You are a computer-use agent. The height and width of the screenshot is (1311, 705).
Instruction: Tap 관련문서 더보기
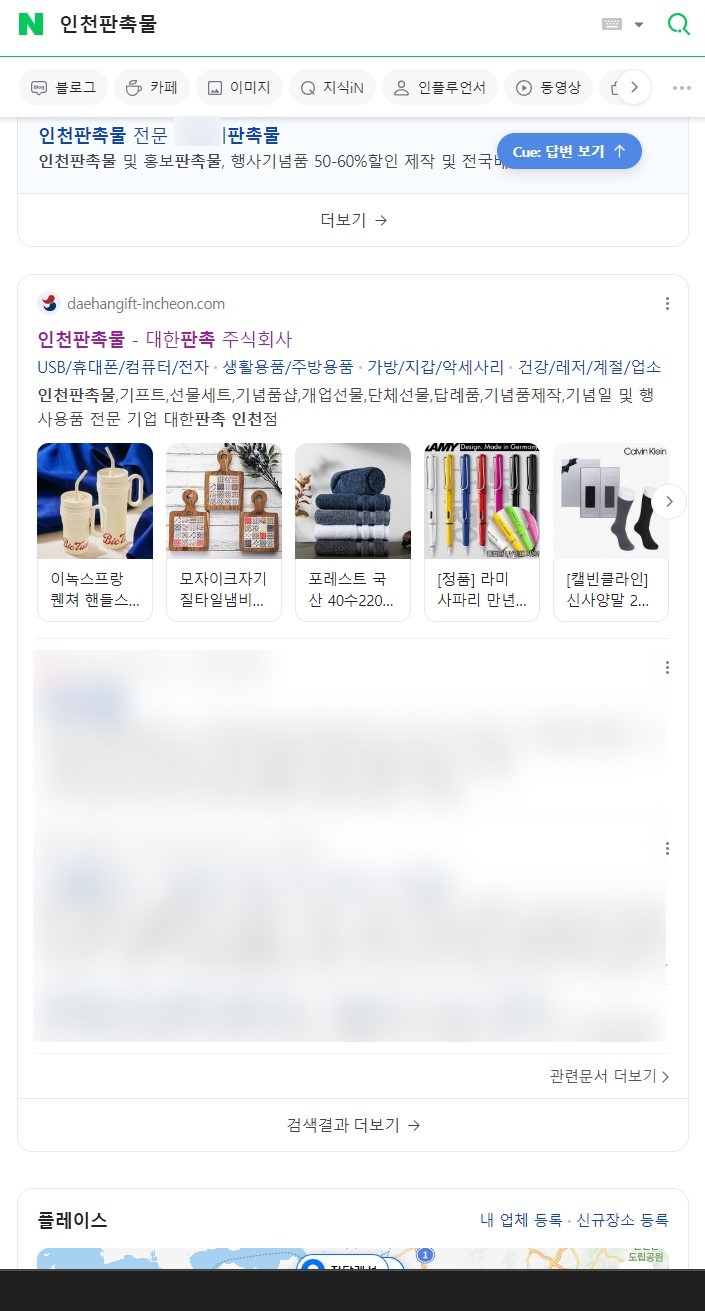(608, 1076)
